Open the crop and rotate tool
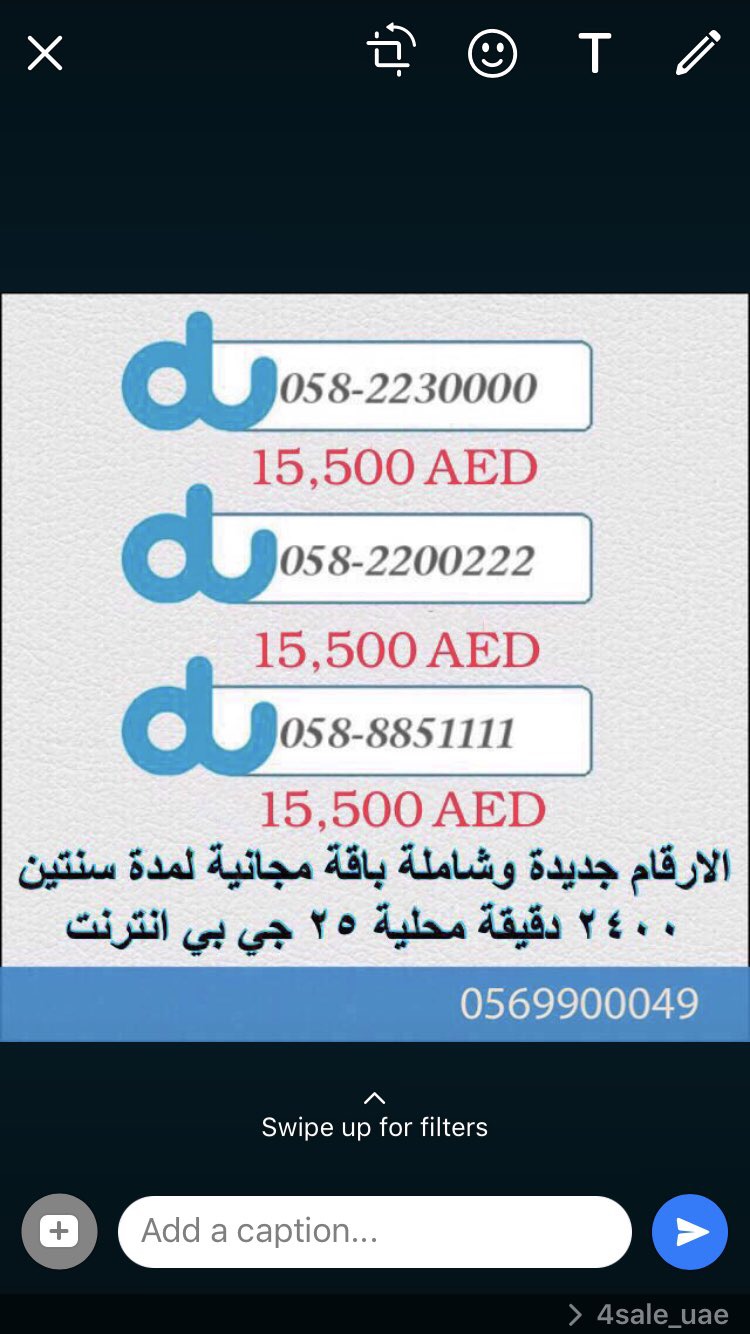The height and width of the screenshot is (1334, 750). [x=391, y=53]
